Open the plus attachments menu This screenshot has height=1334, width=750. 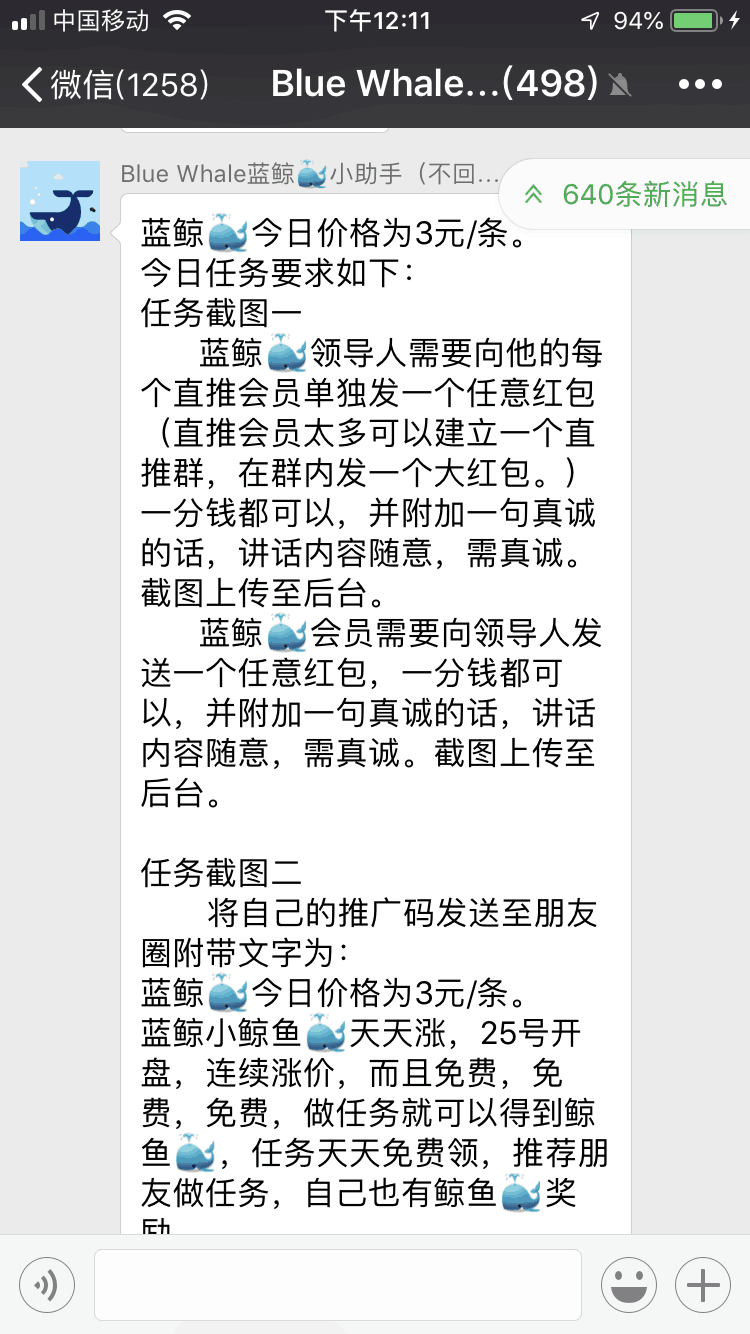(703, 1284)
